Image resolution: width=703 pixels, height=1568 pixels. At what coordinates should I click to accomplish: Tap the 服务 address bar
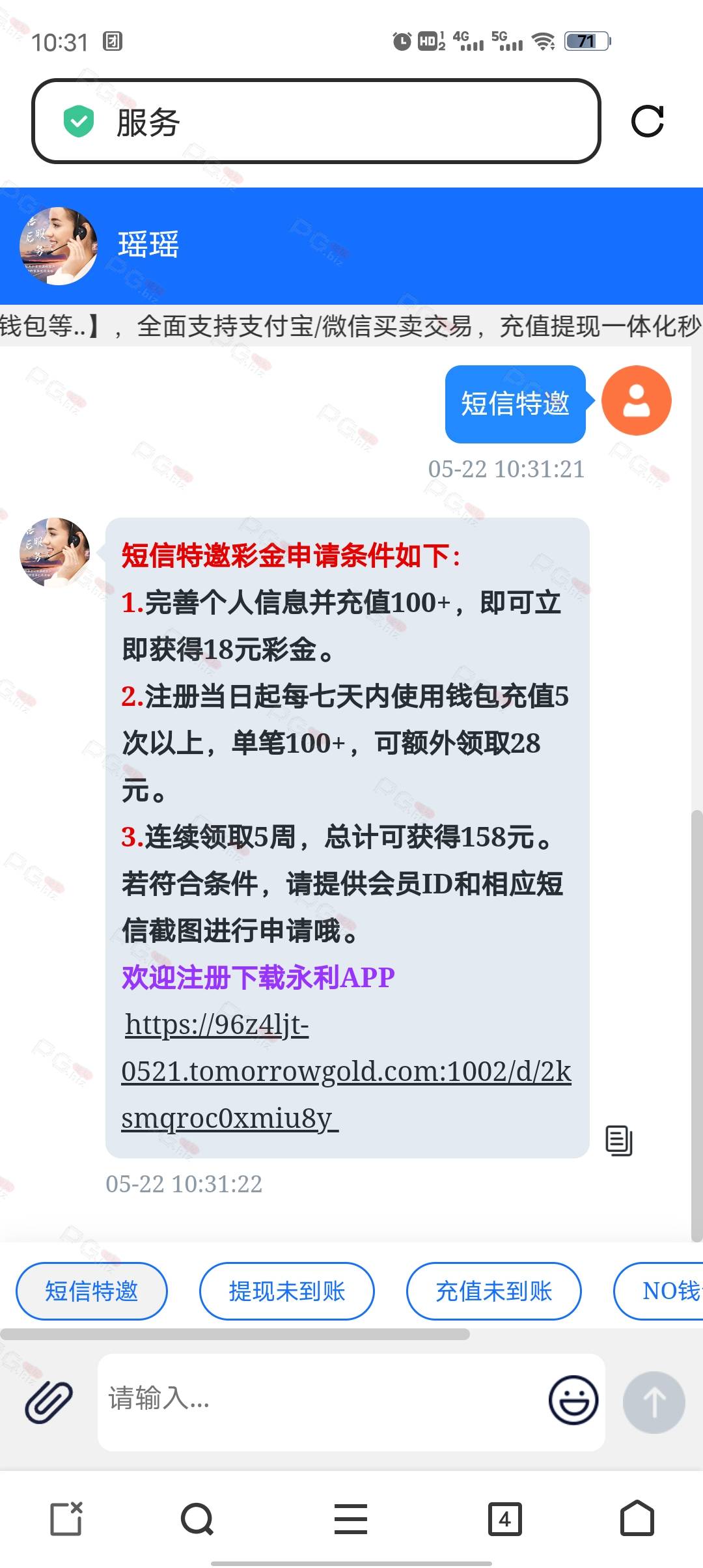(x=316, y=121)
